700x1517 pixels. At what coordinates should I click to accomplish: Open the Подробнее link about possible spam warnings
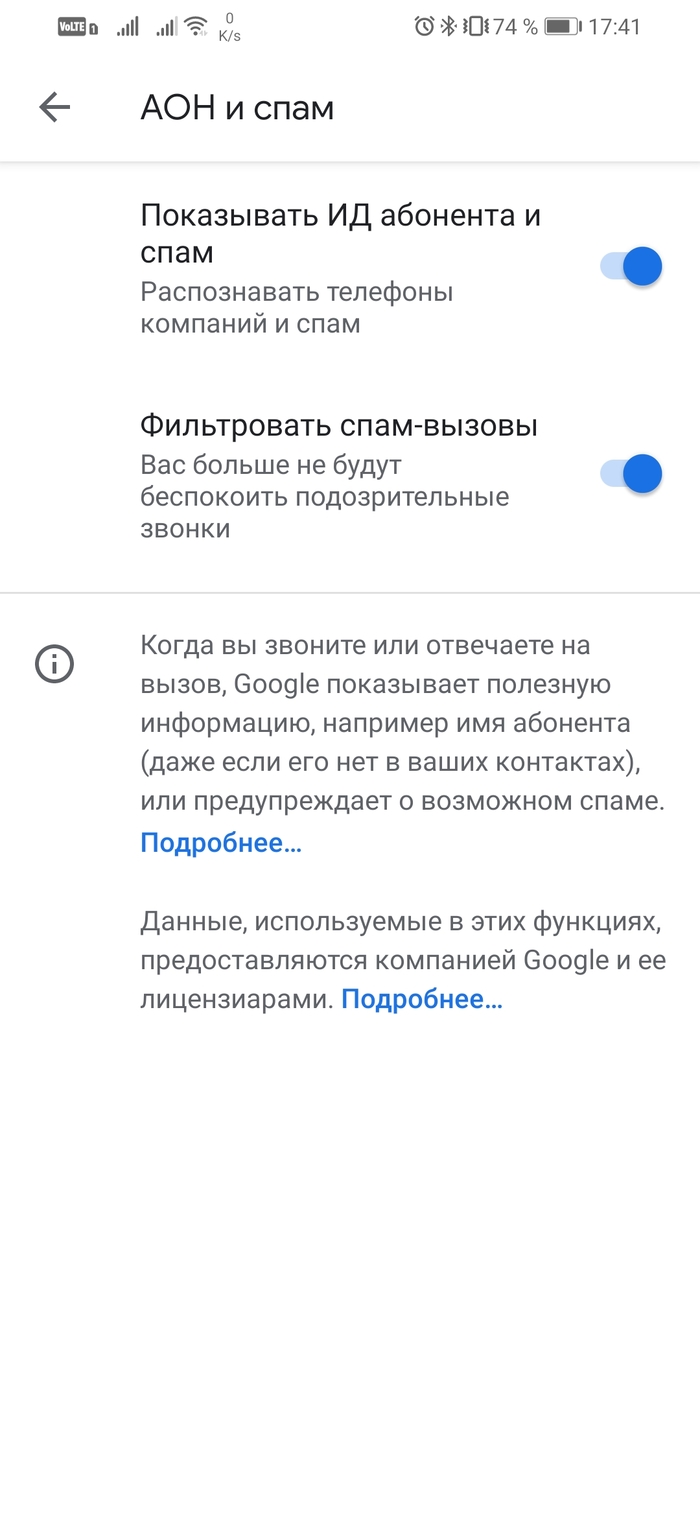click(x=221, y=843)
